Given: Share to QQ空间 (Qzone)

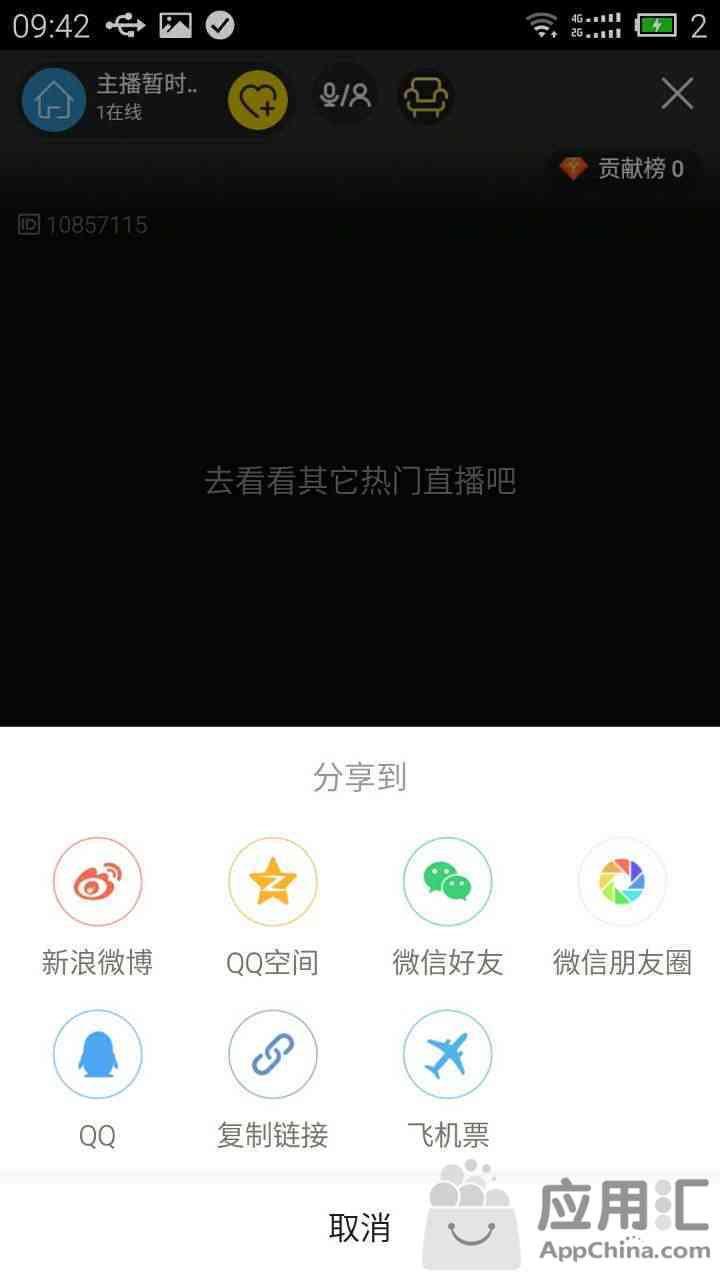Looking at the screenshot, I should click(x=273, y=882).
